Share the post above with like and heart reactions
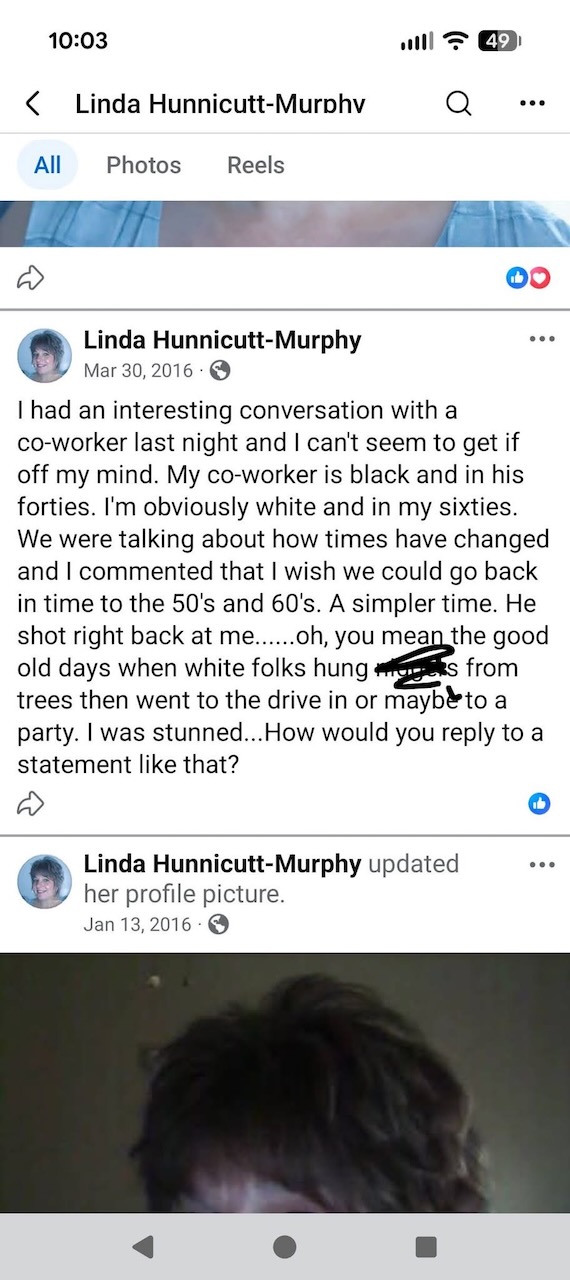570x1280 pixels. 31,278
